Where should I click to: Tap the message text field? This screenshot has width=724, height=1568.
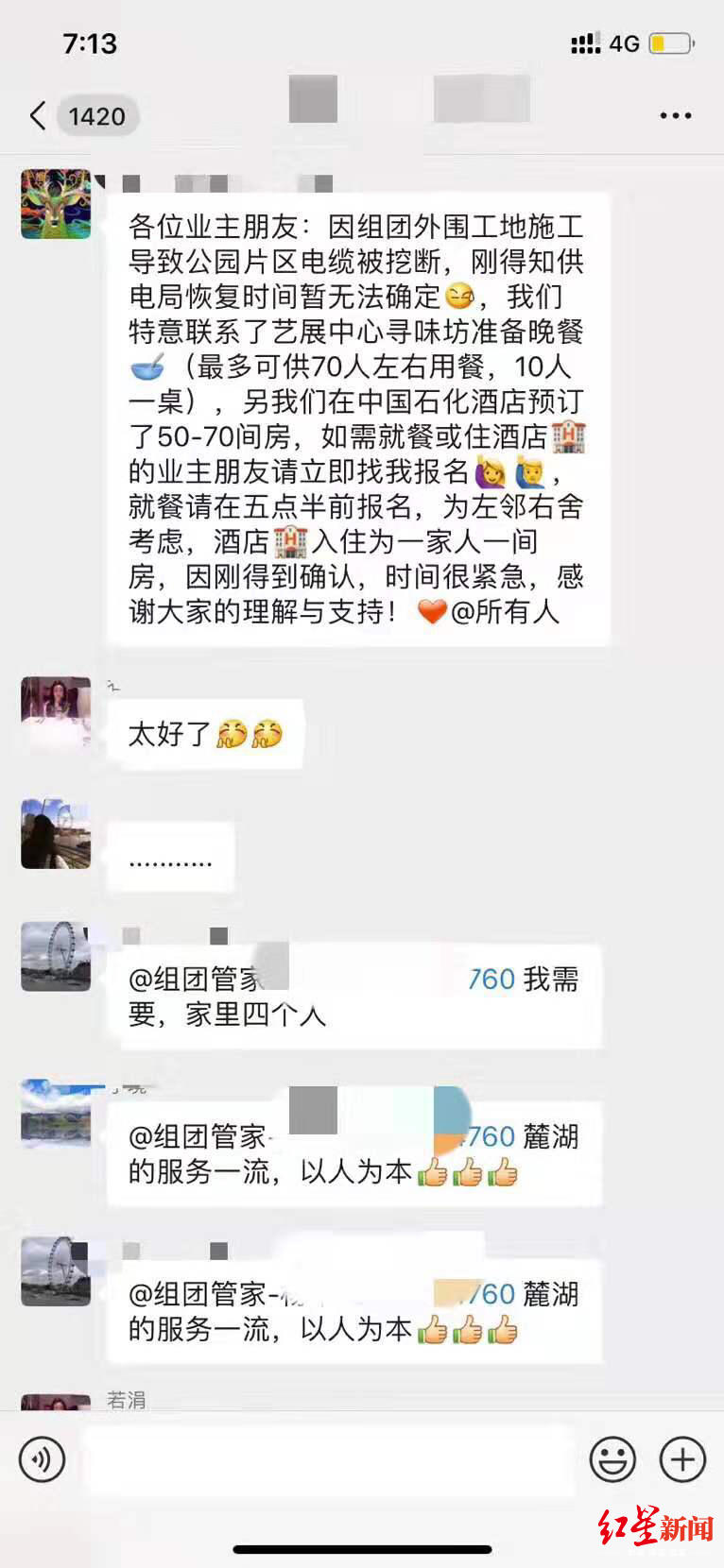329,1459
